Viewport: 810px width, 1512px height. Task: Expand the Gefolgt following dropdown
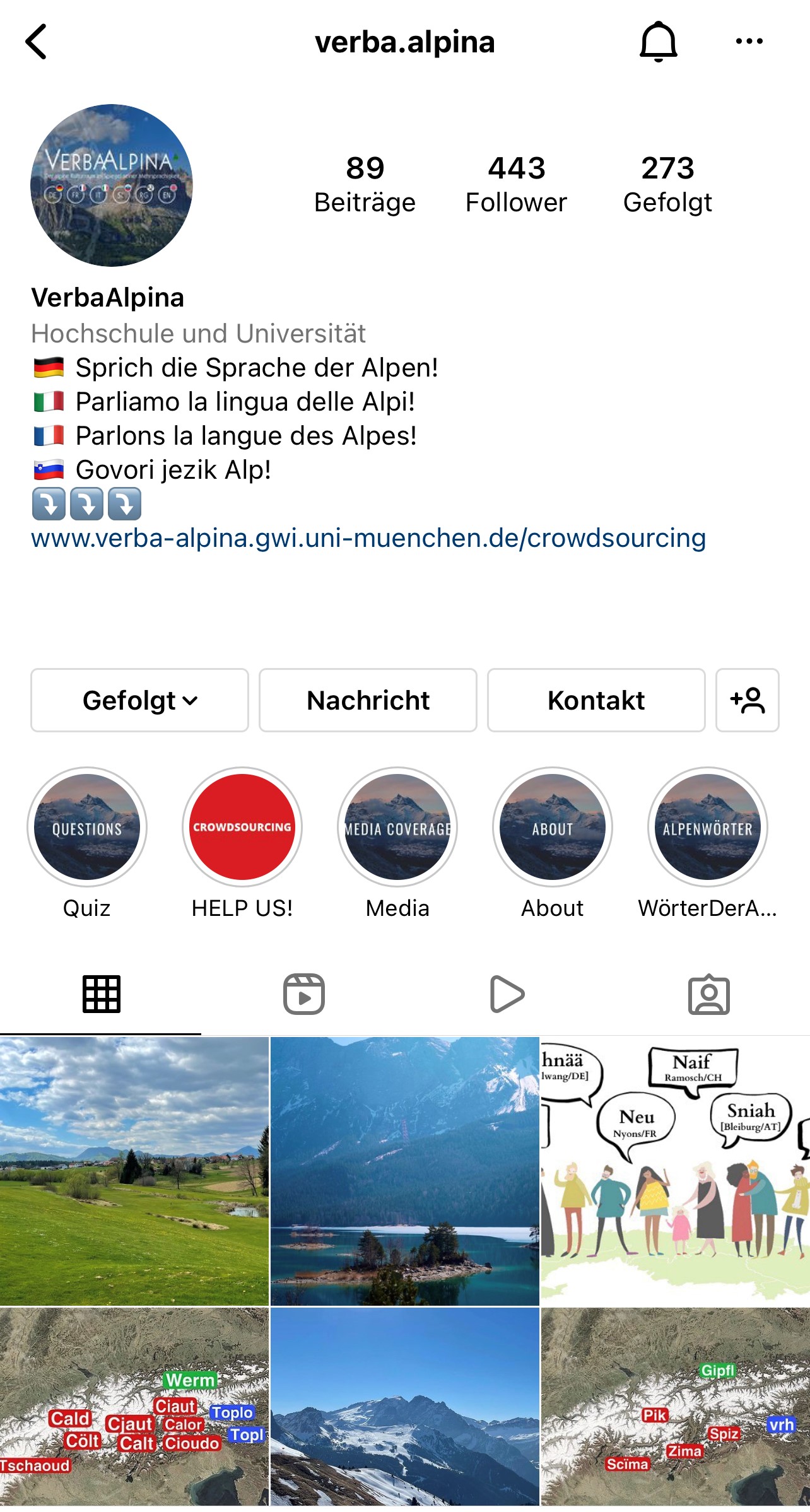click(139, 700)
